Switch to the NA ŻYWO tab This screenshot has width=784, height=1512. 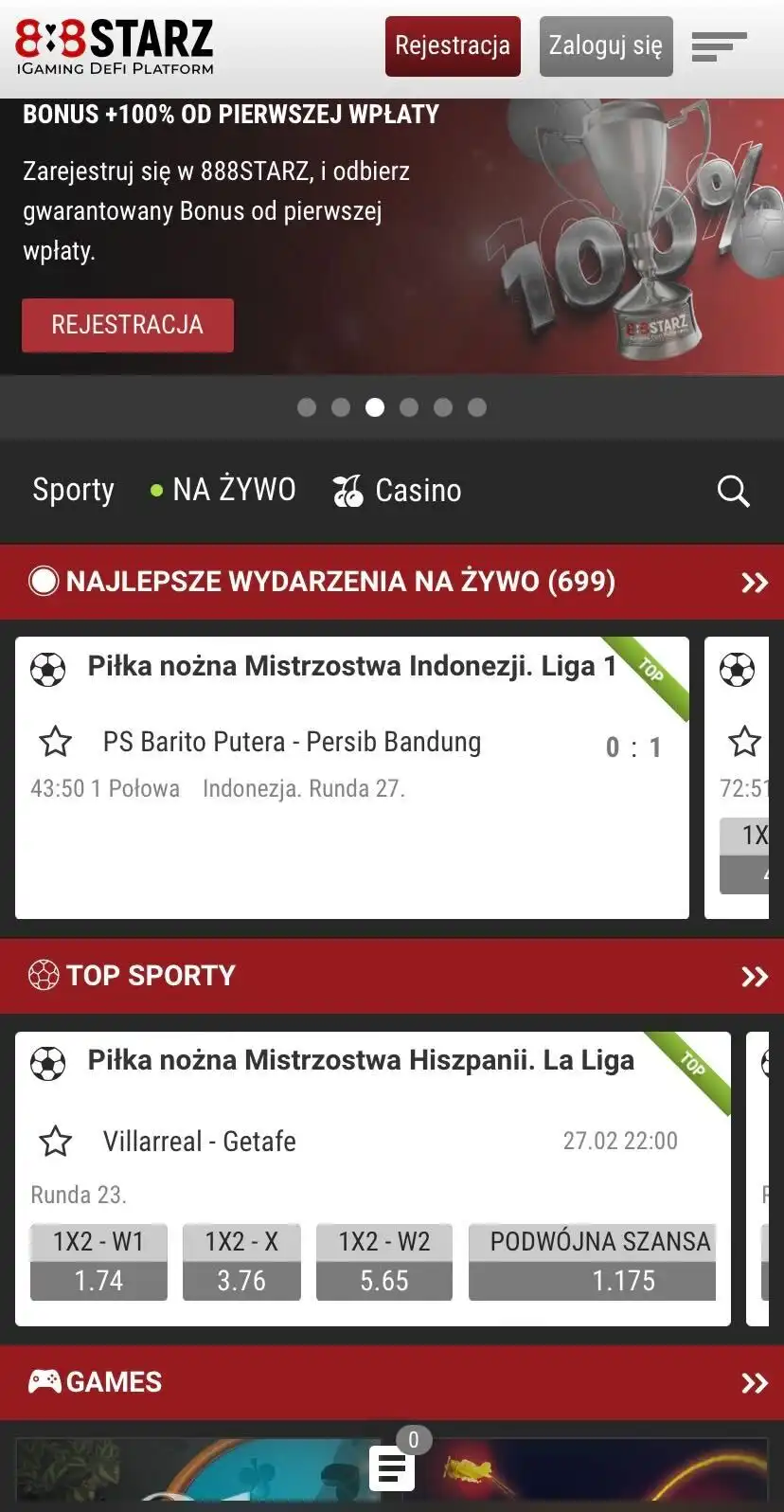coord(224,490)
